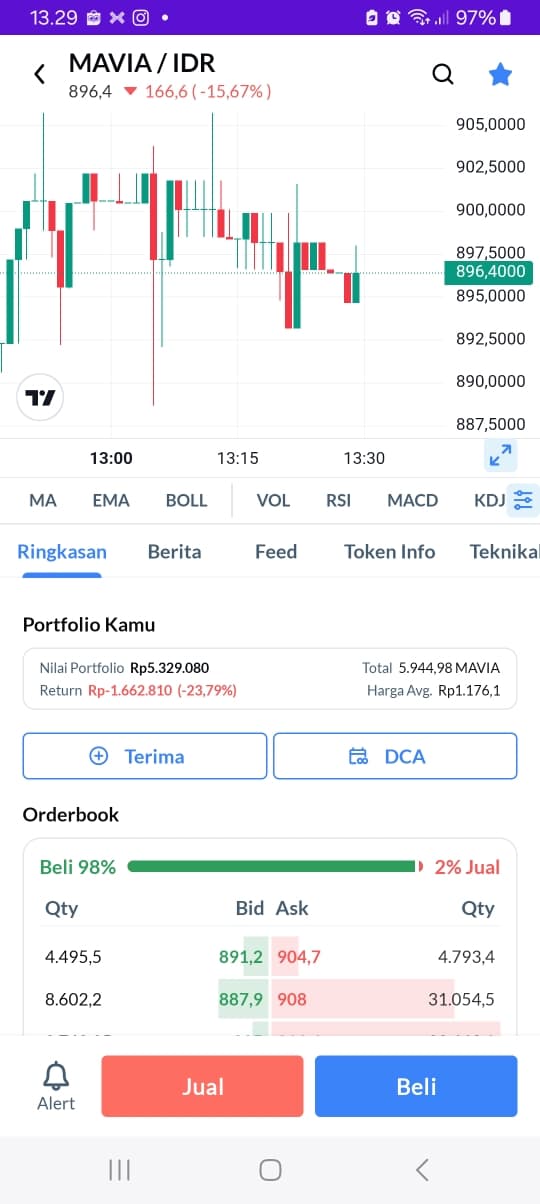Open the indicator settings sliders icon

coord(523,500)
